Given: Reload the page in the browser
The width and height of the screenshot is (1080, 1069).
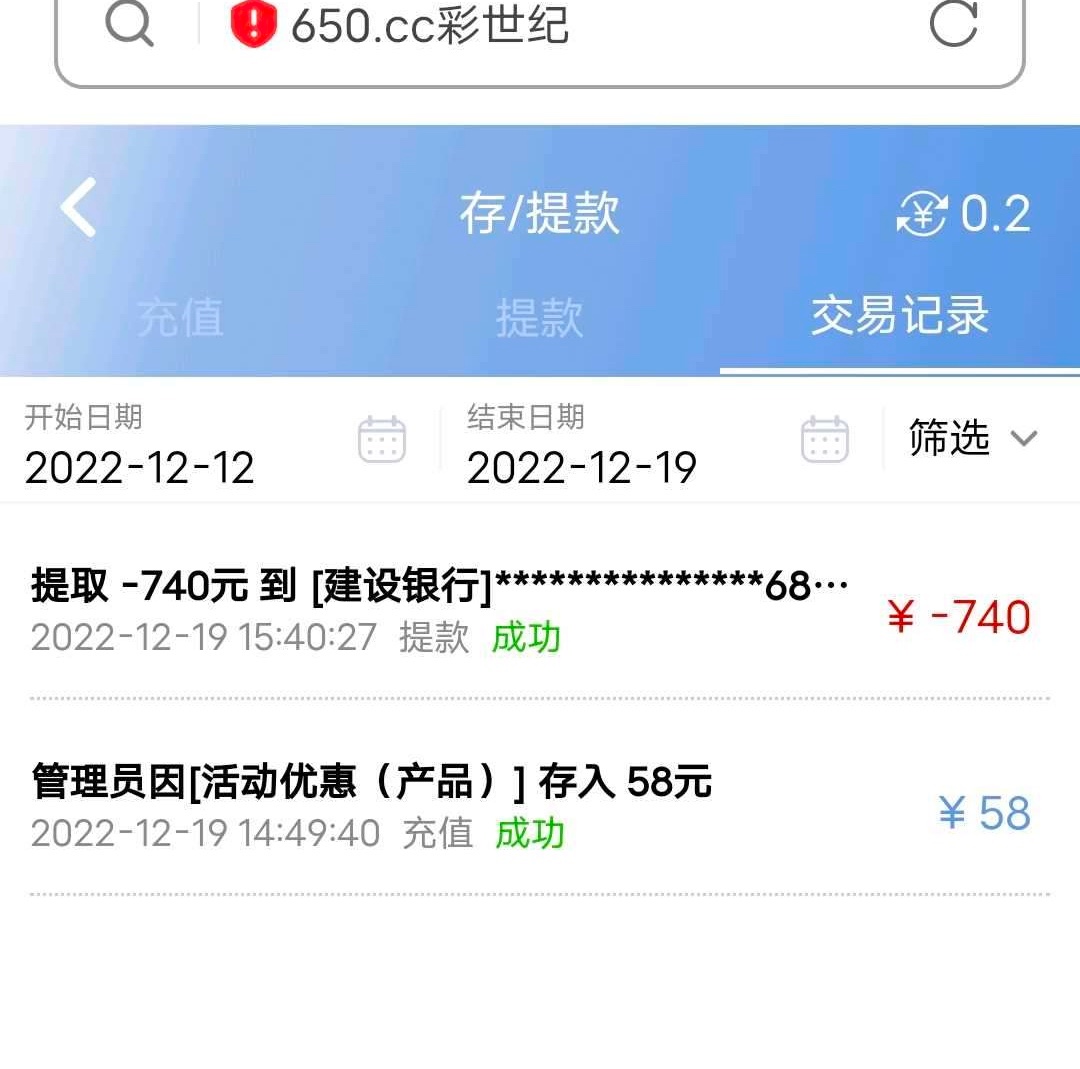Looking at the screenshot, I should coord(952,24).
